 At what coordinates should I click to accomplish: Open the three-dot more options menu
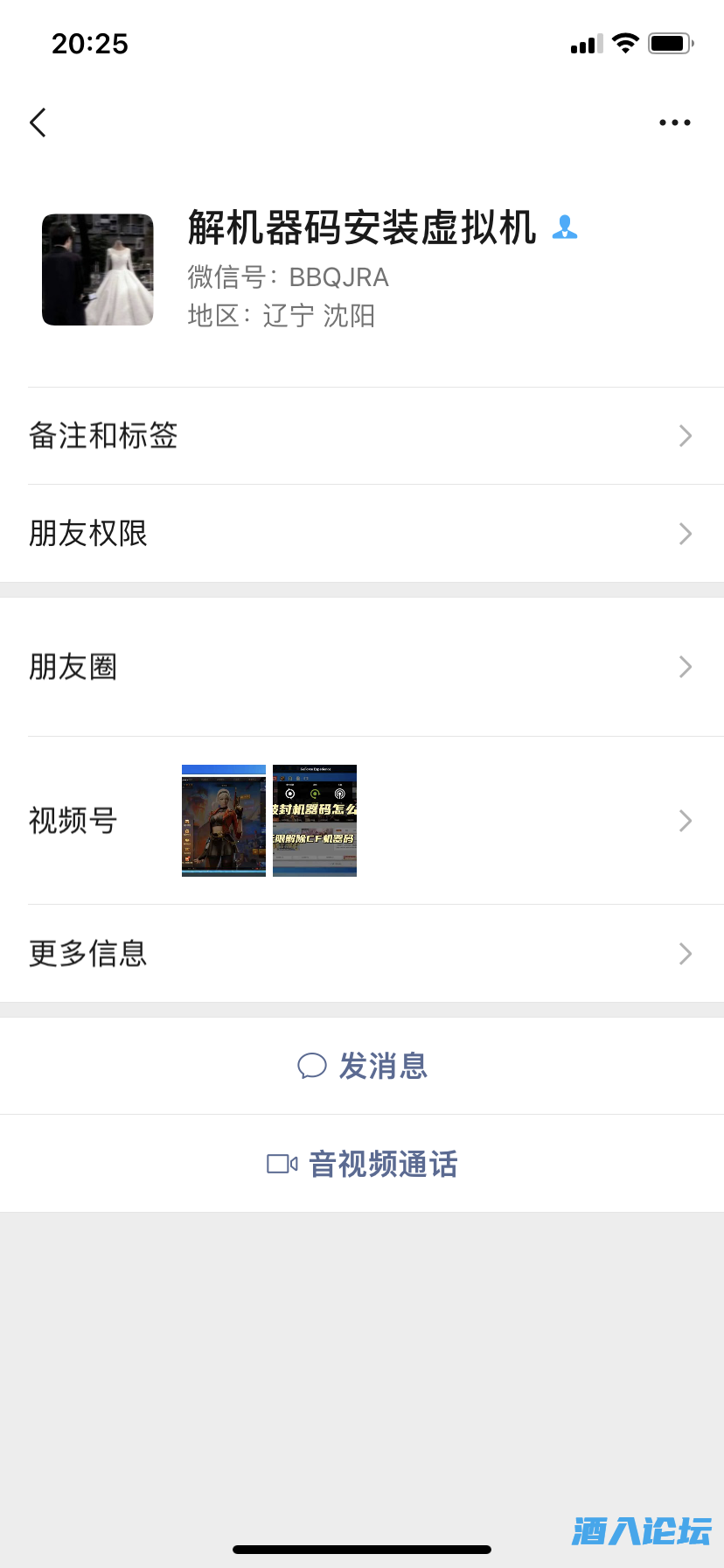click(674, 122)
